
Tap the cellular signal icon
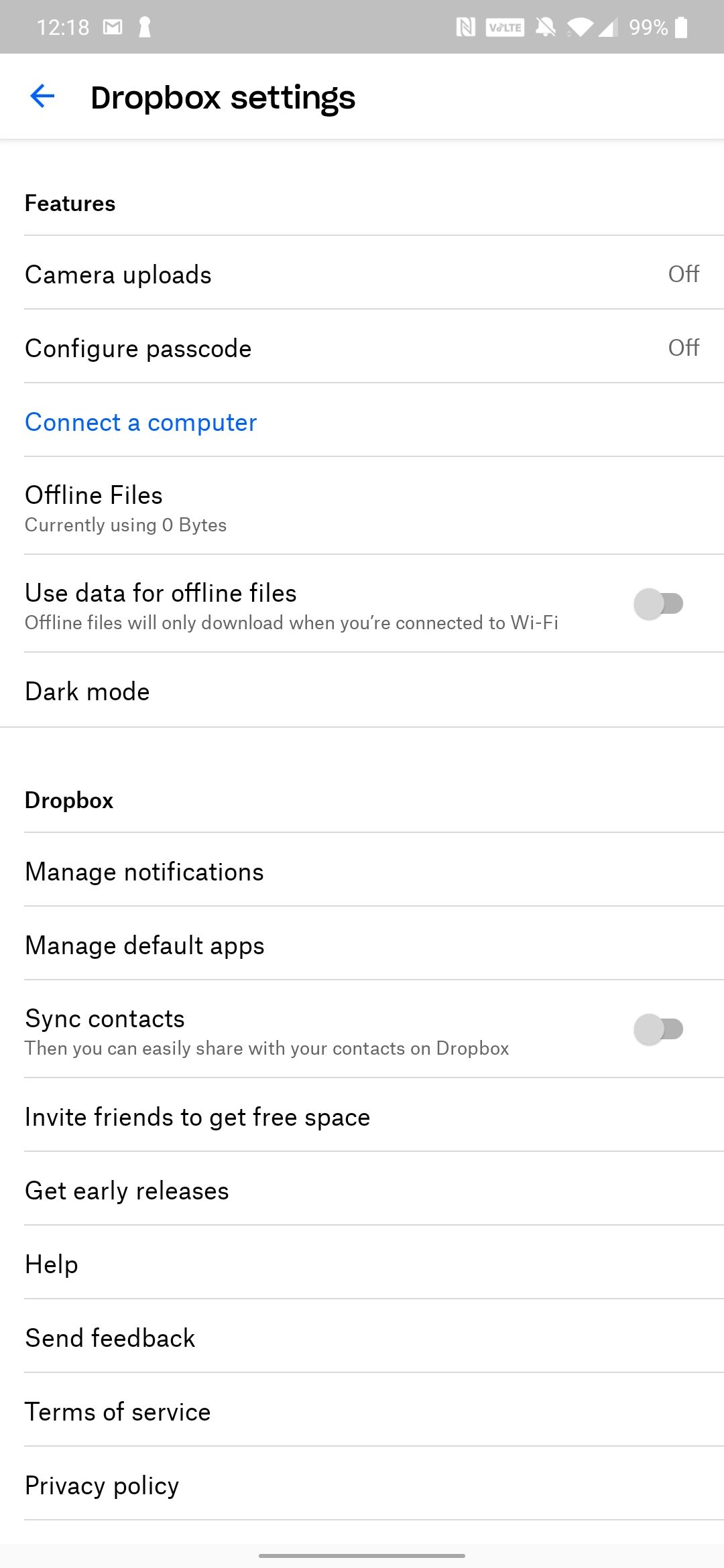[x=607, y=27]
